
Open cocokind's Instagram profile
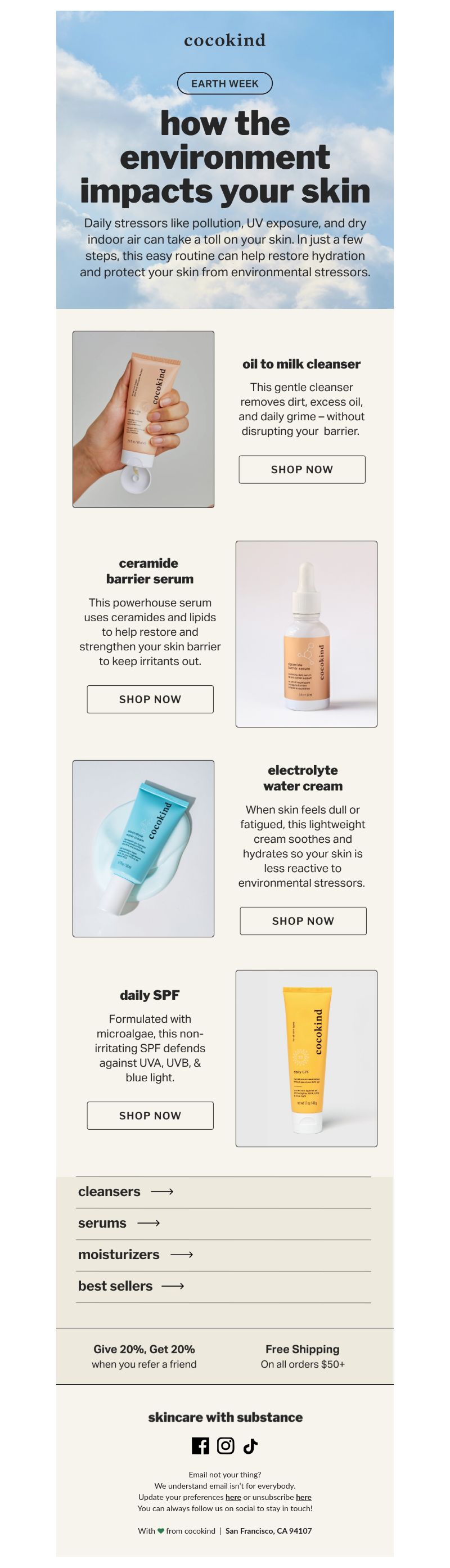coord(226,1446)
